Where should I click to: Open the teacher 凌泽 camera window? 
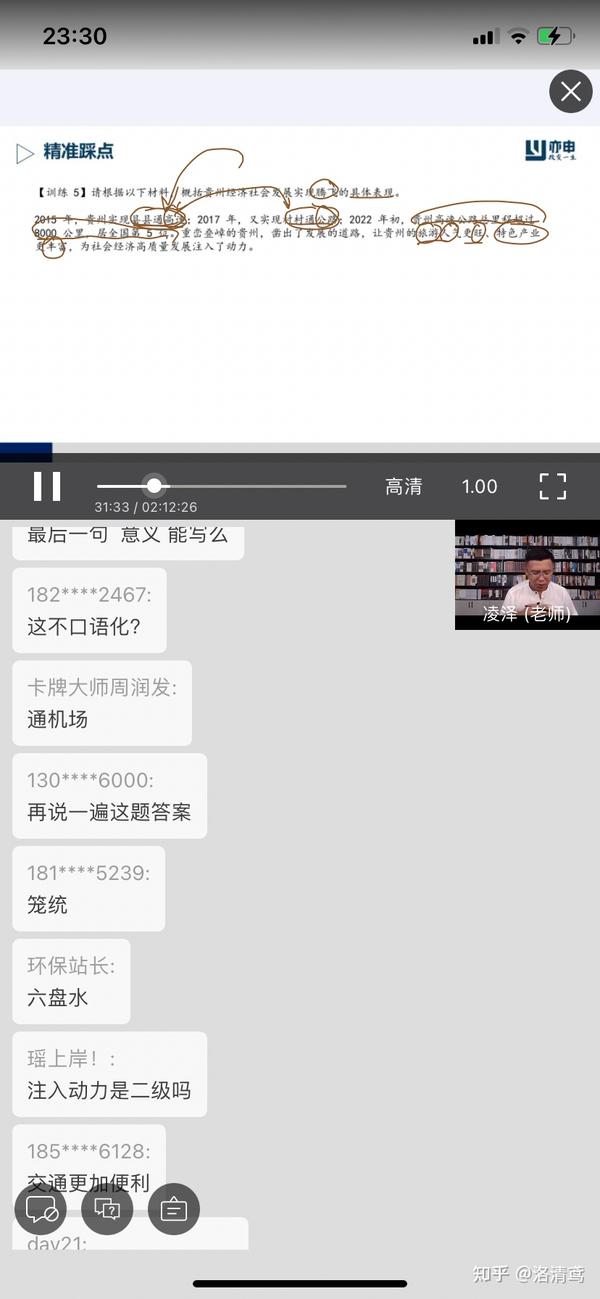point(527,575)
